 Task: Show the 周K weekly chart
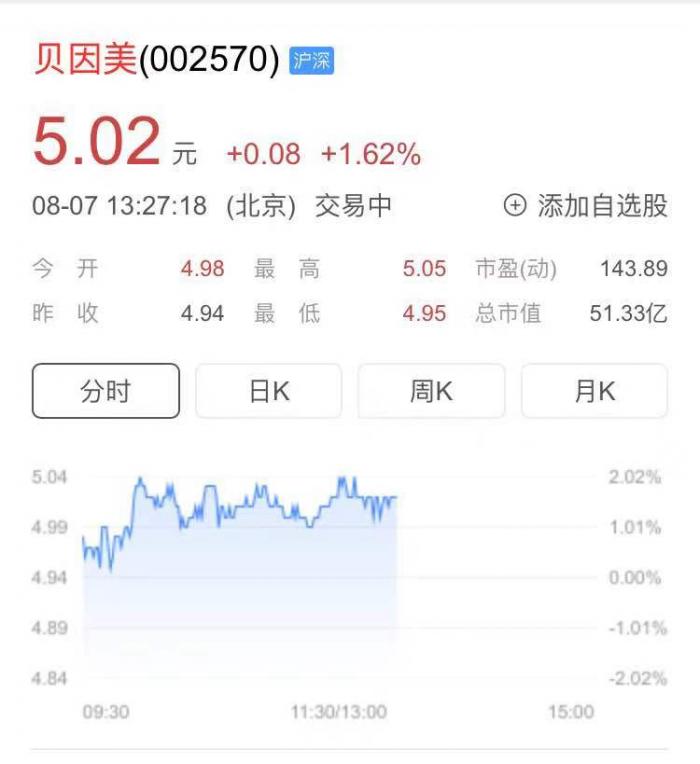point(431,391)
